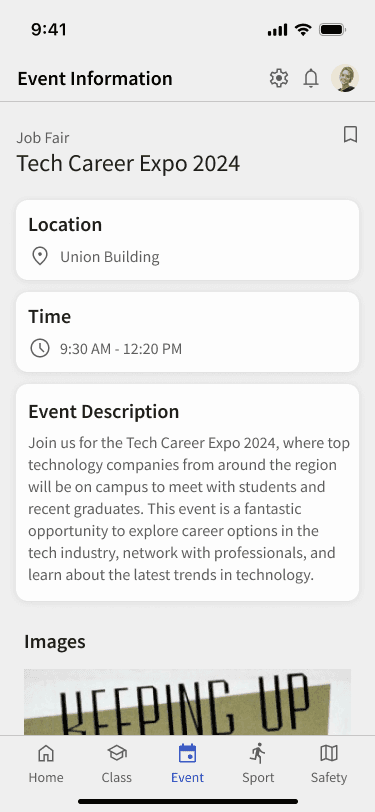Open the notifications bell
Screen dimensions: 375x812
(x=311, y=78)
